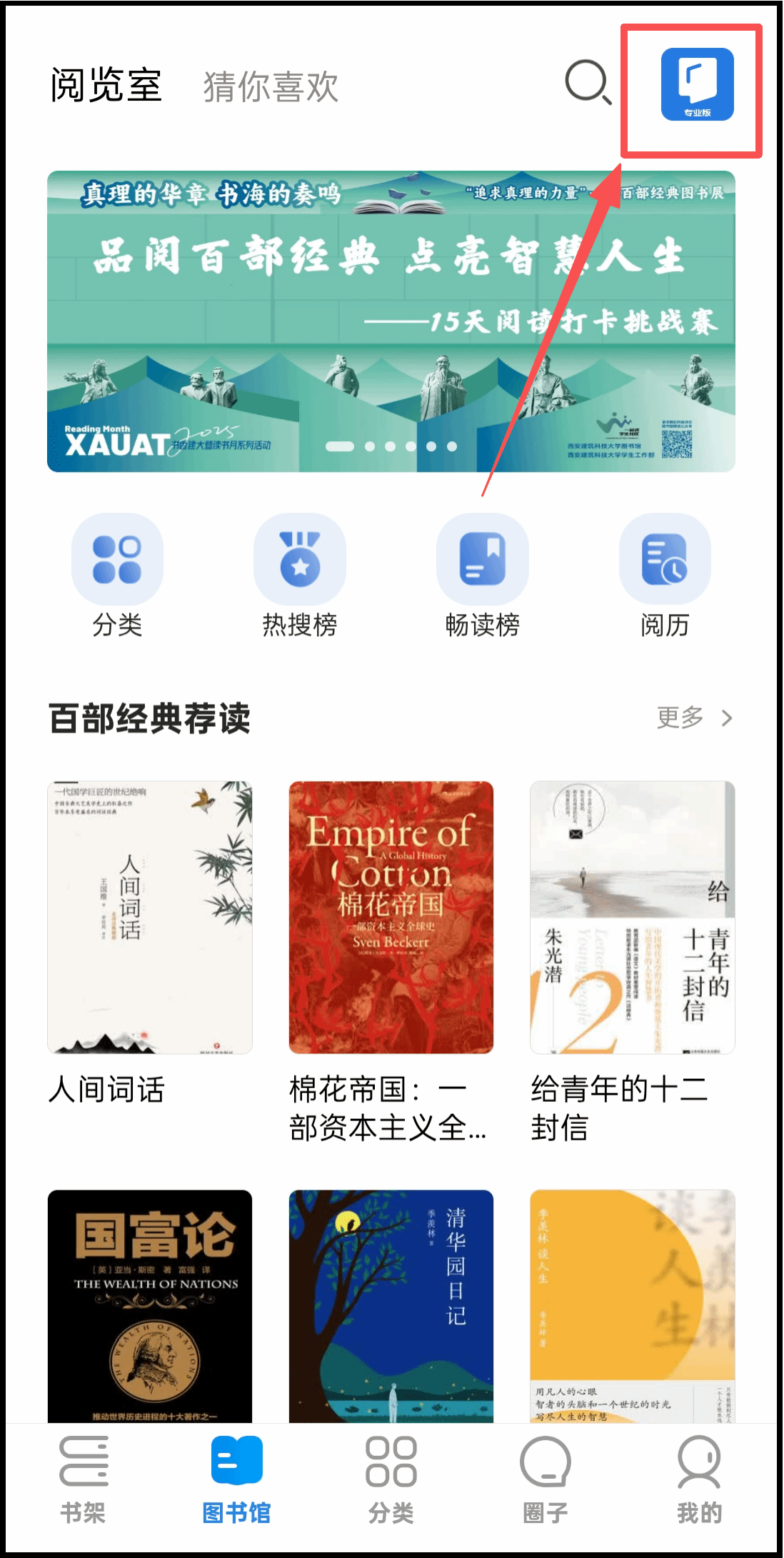Select the 阅览室 top tab
The image size is (784, 1558).
click(x=106, y=86)
